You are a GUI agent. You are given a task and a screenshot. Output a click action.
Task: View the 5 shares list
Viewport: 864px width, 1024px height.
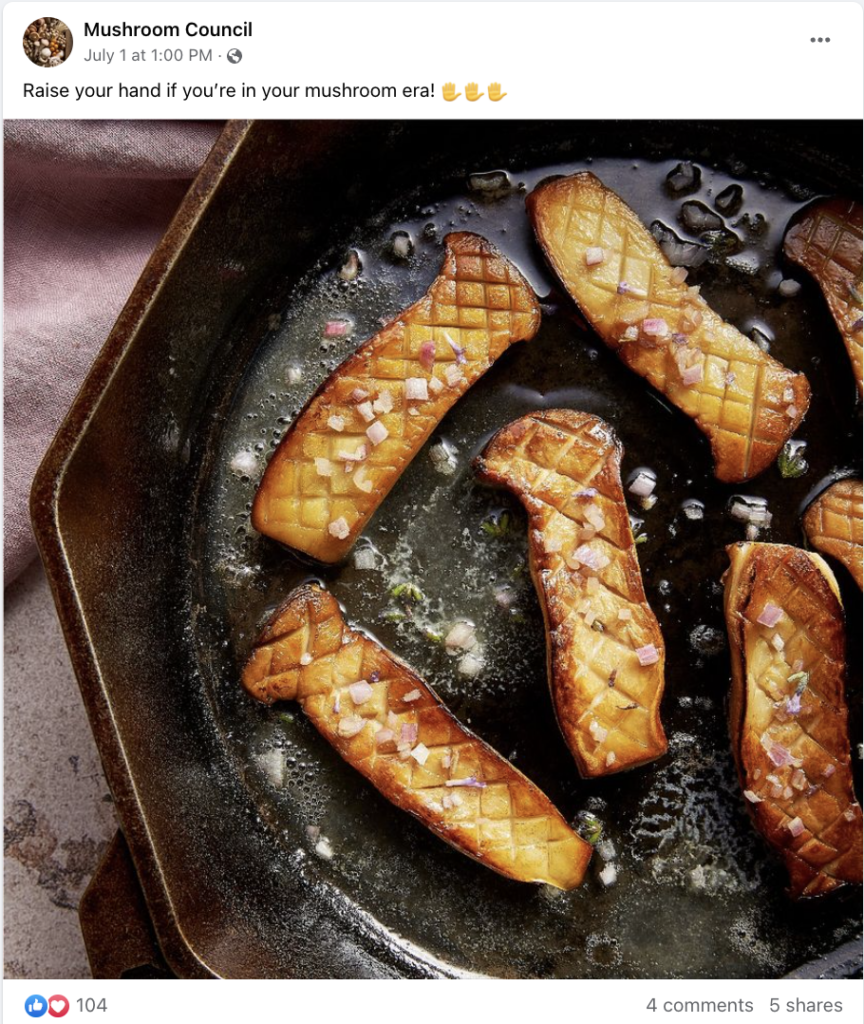[805, 1005]
